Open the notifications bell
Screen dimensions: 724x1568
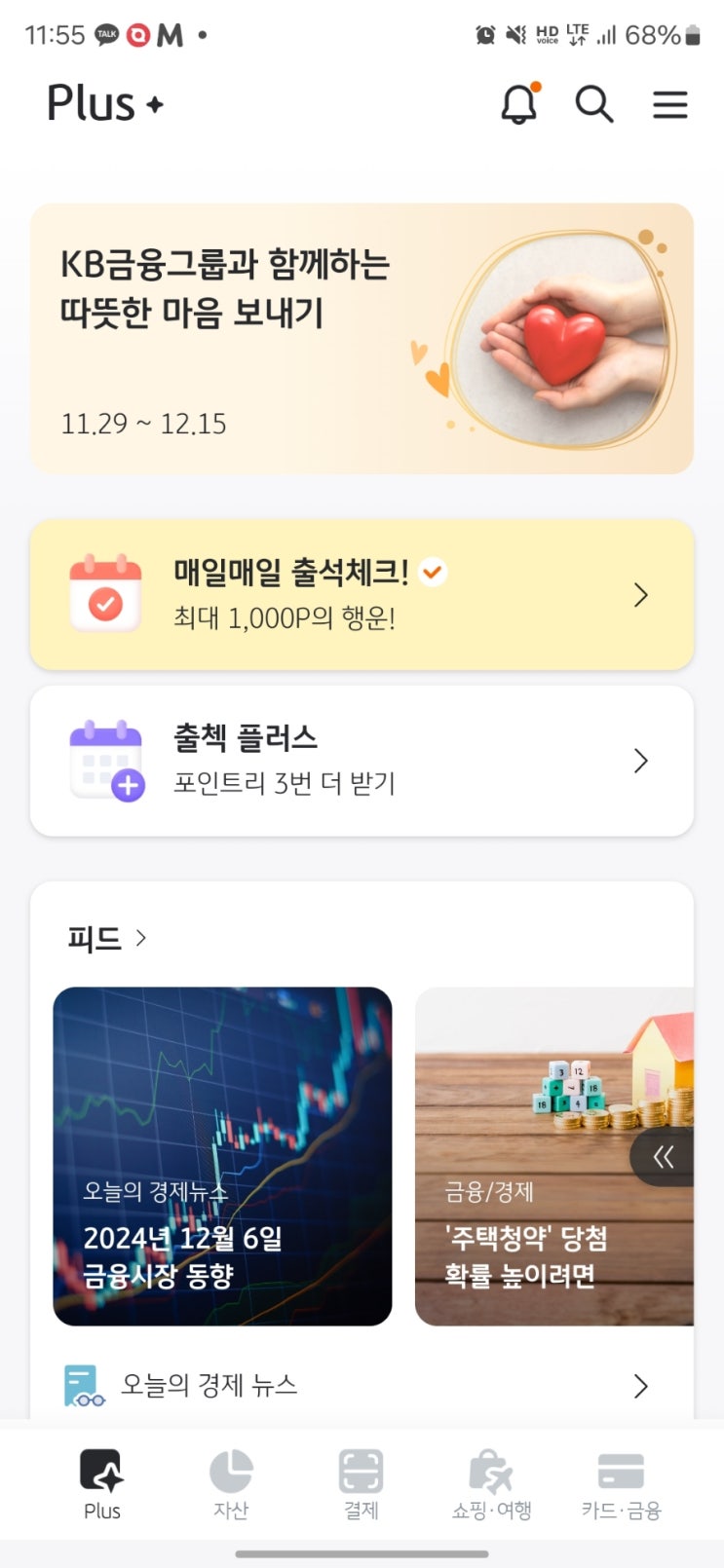[519, 103]
